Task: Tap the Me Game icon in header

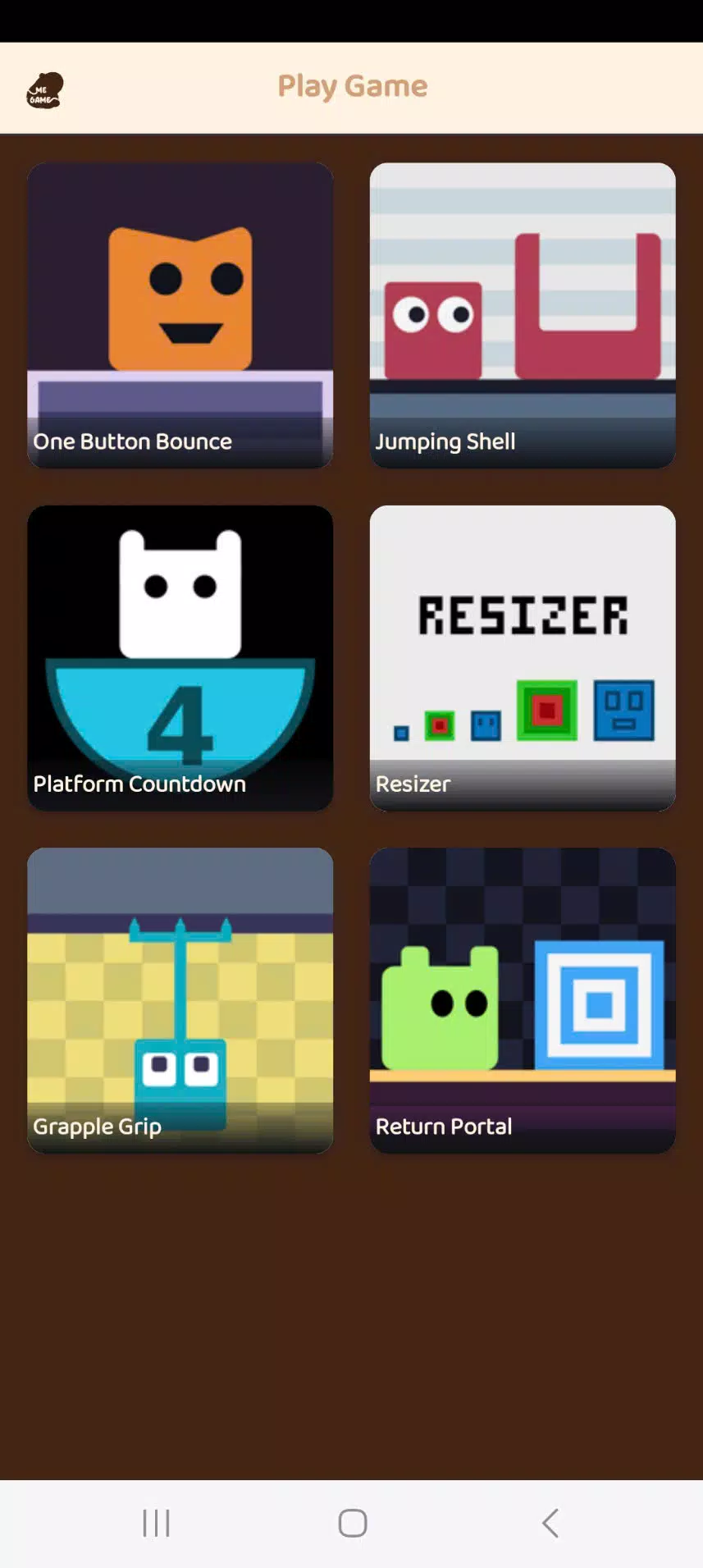Action: 44,90
